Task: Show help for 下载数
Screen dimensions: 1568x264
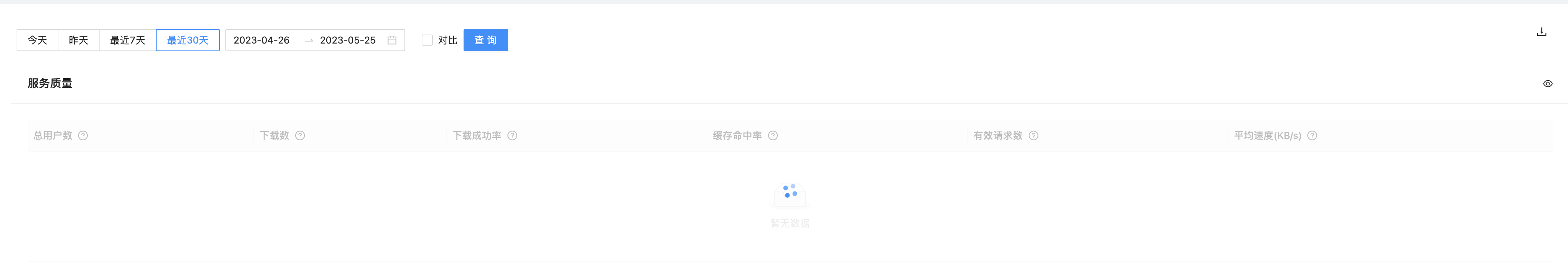Action: click(x=300, y=136)
